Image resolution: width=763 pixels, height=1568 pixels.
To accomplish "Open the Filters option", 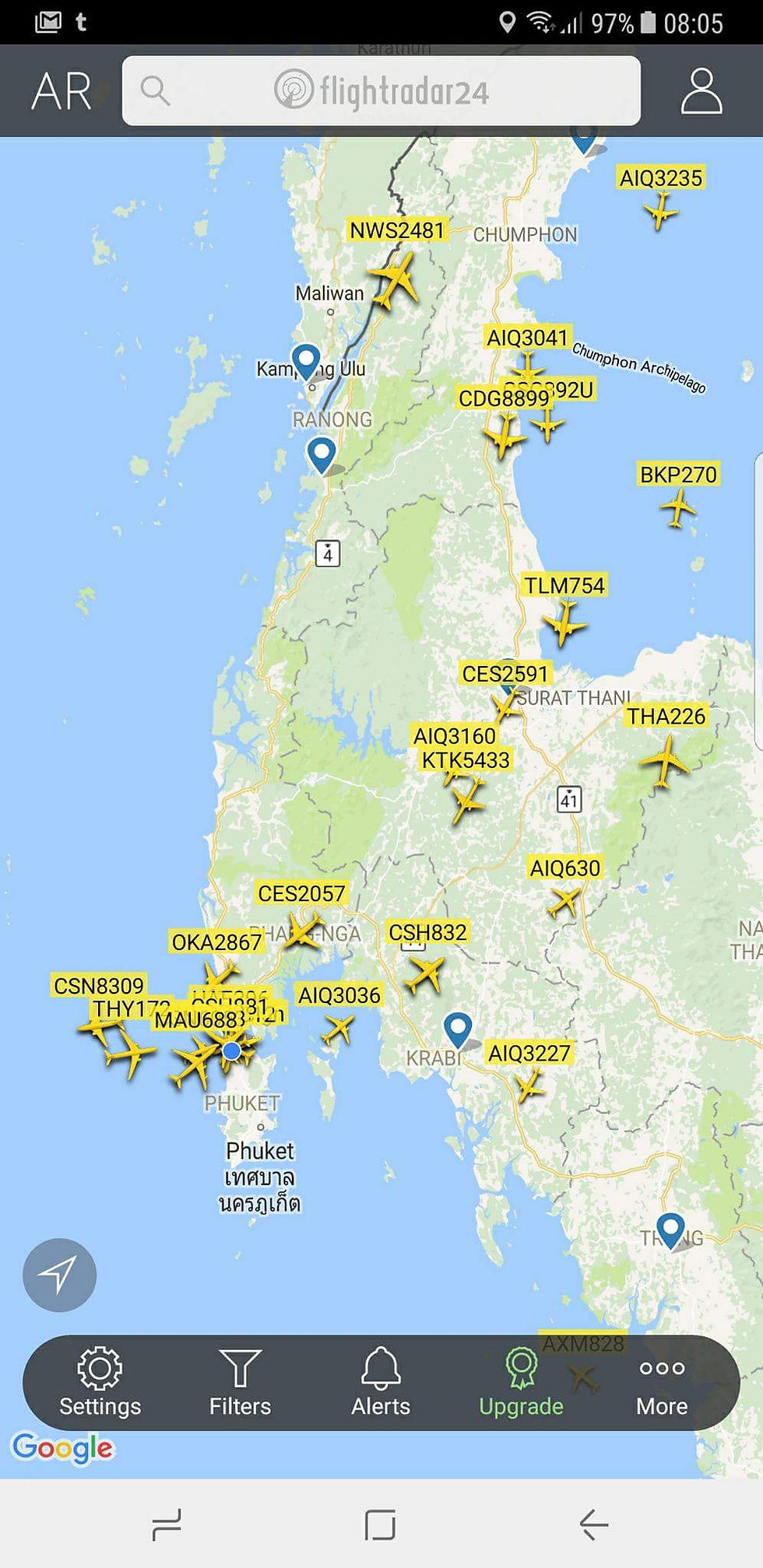I will click(240, 1382).
